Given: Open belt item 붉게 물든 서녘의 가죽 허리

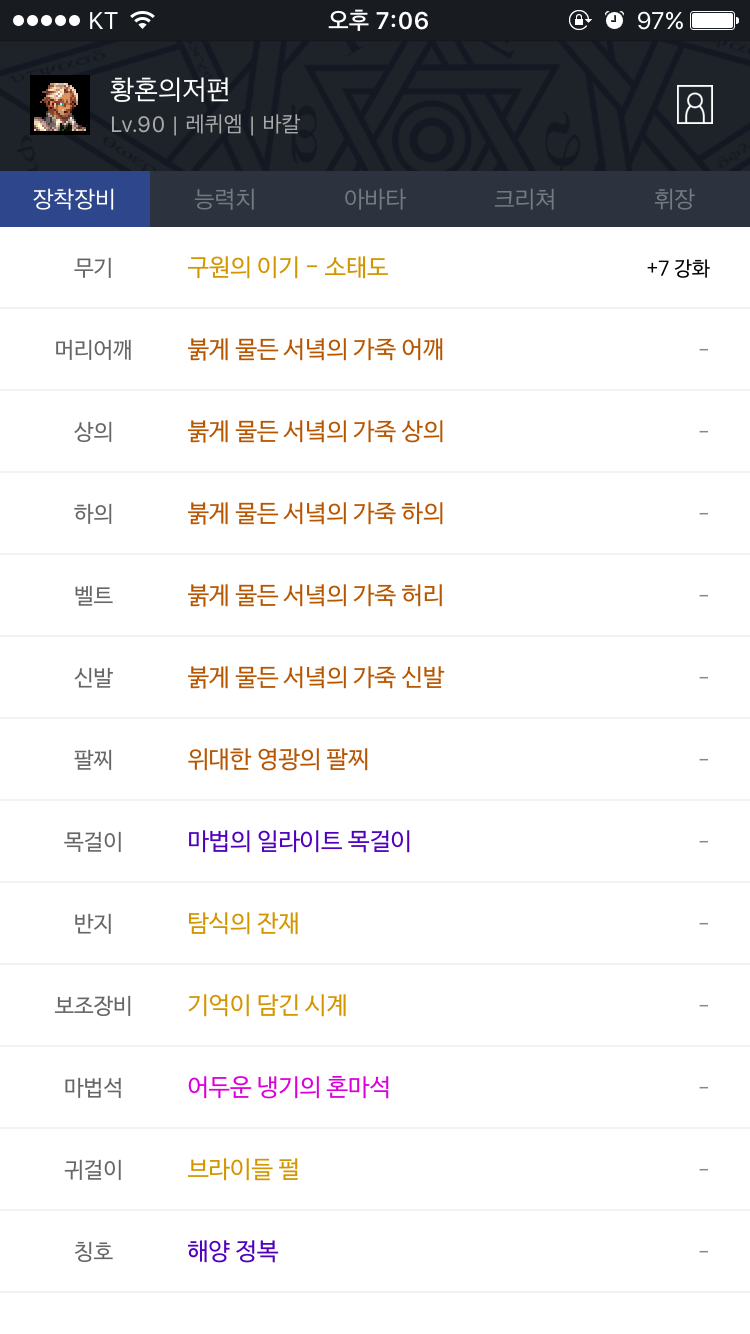Looking at the screenshot, I should [x=375, y=596].
